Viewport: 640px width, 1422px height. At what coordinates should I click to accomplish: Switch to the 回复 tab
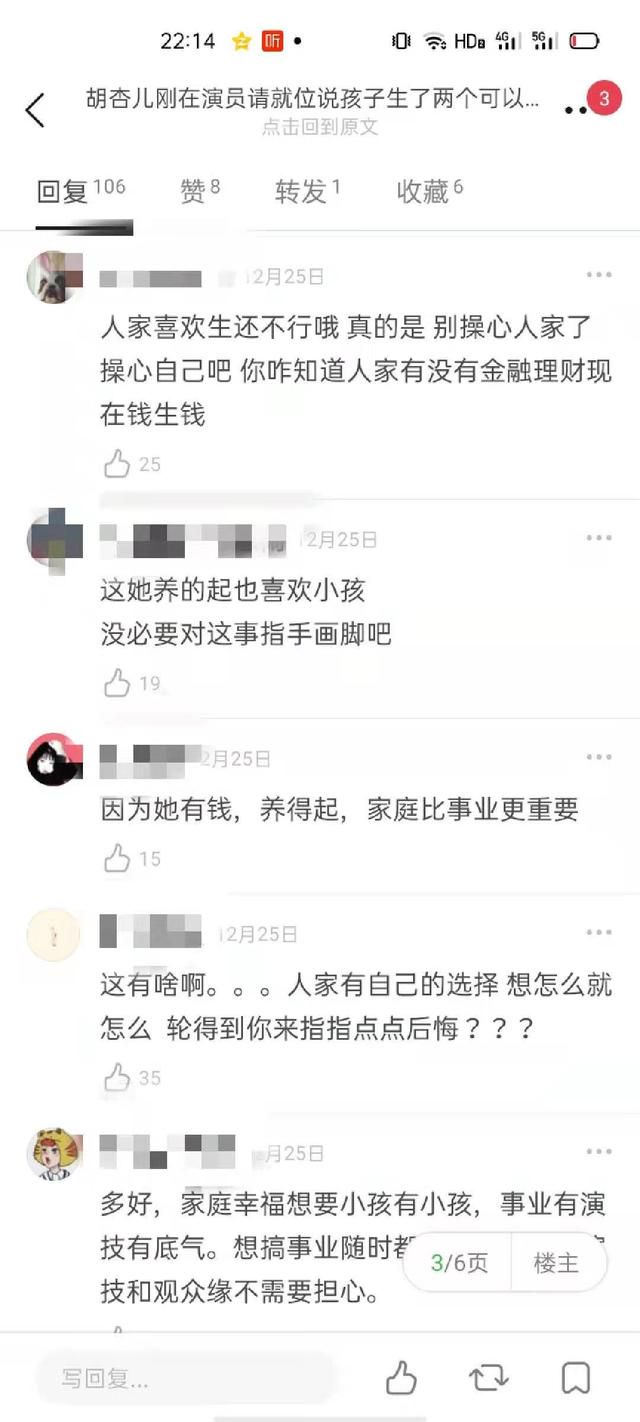pyautogui.click(x=80, y=190)
